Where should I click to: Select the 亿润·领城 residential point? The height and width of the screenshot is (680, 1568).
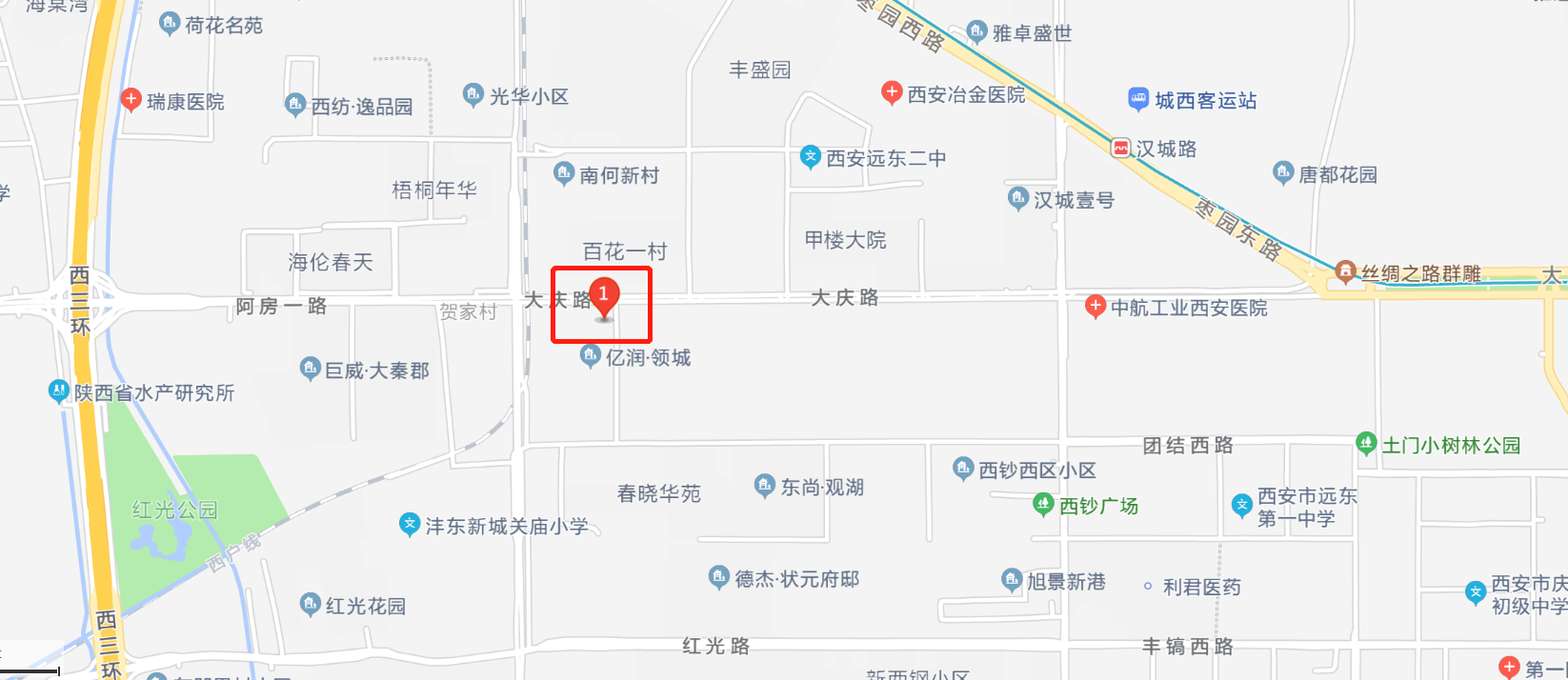pos(591,357)
